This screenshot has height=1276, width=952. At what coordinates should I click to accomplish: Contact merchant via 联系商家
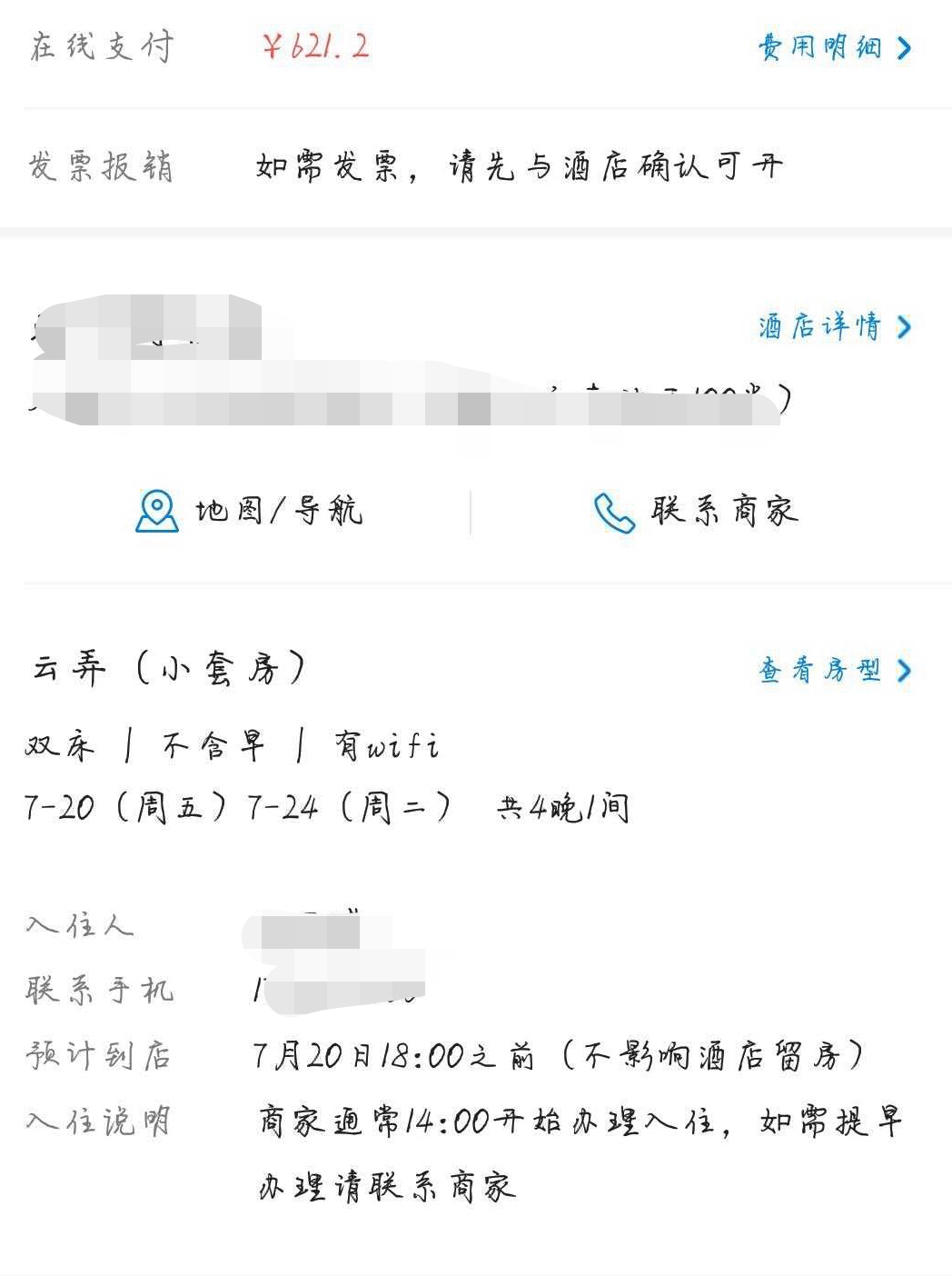[x=697, y=511]
